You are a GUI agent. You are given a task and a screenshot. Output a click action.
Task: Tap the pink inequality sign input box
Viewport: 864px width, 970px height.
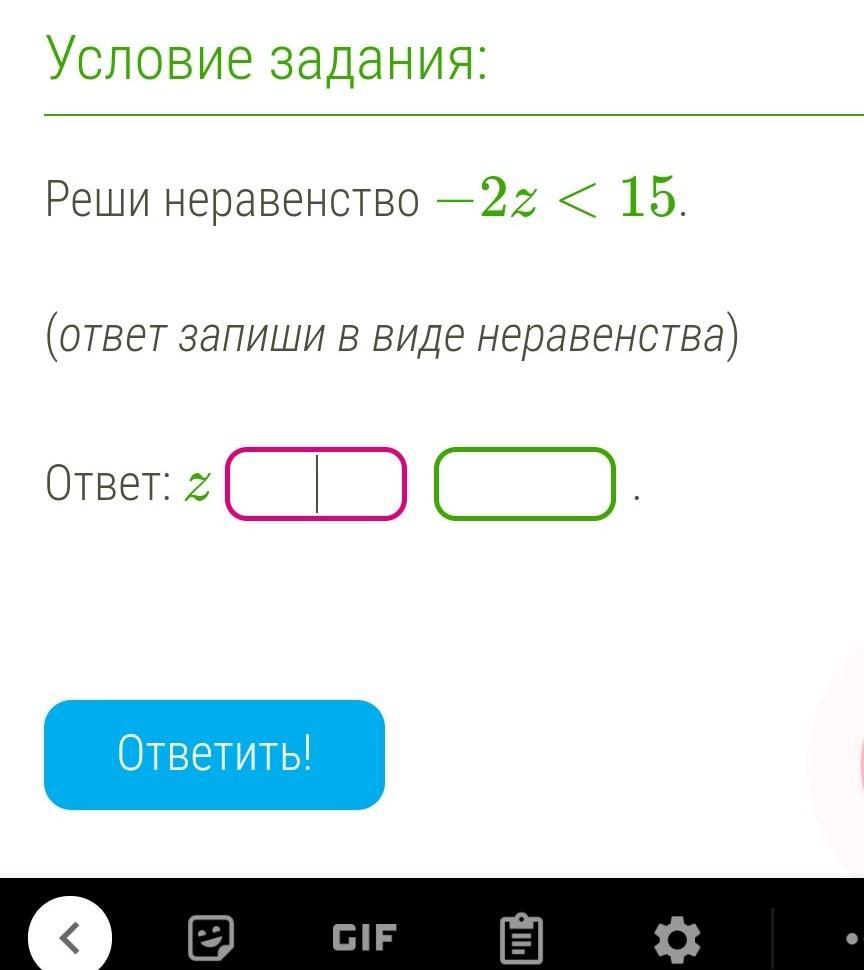(x=315, y=484)
